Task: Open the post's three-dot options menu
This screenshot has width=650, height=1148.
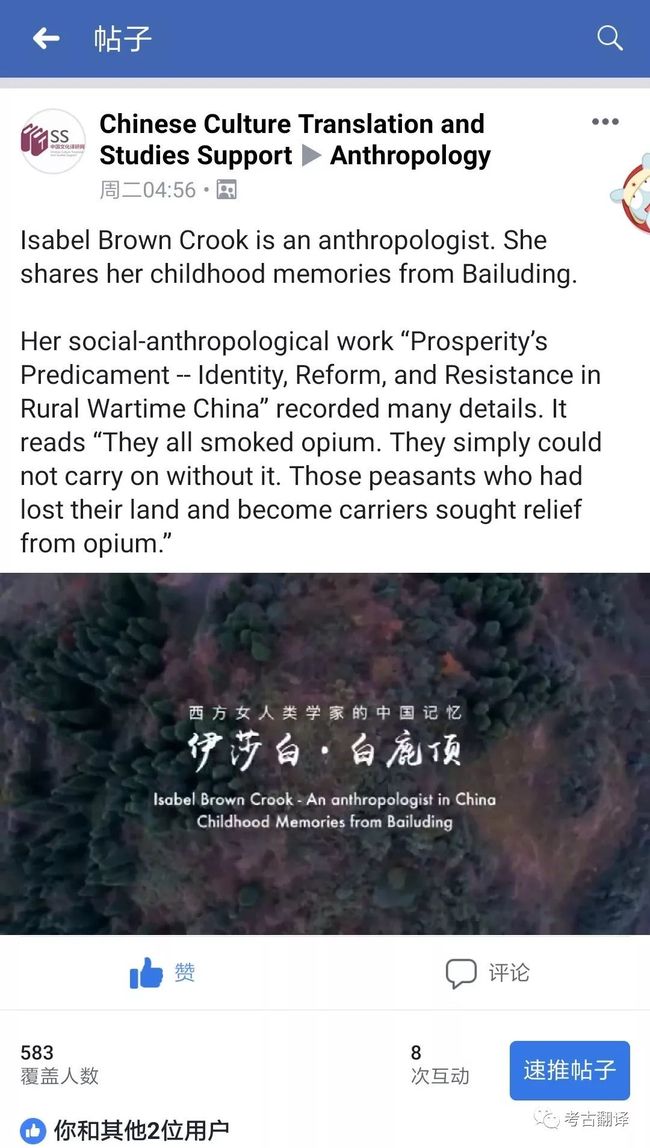Action: pos(605,122)
